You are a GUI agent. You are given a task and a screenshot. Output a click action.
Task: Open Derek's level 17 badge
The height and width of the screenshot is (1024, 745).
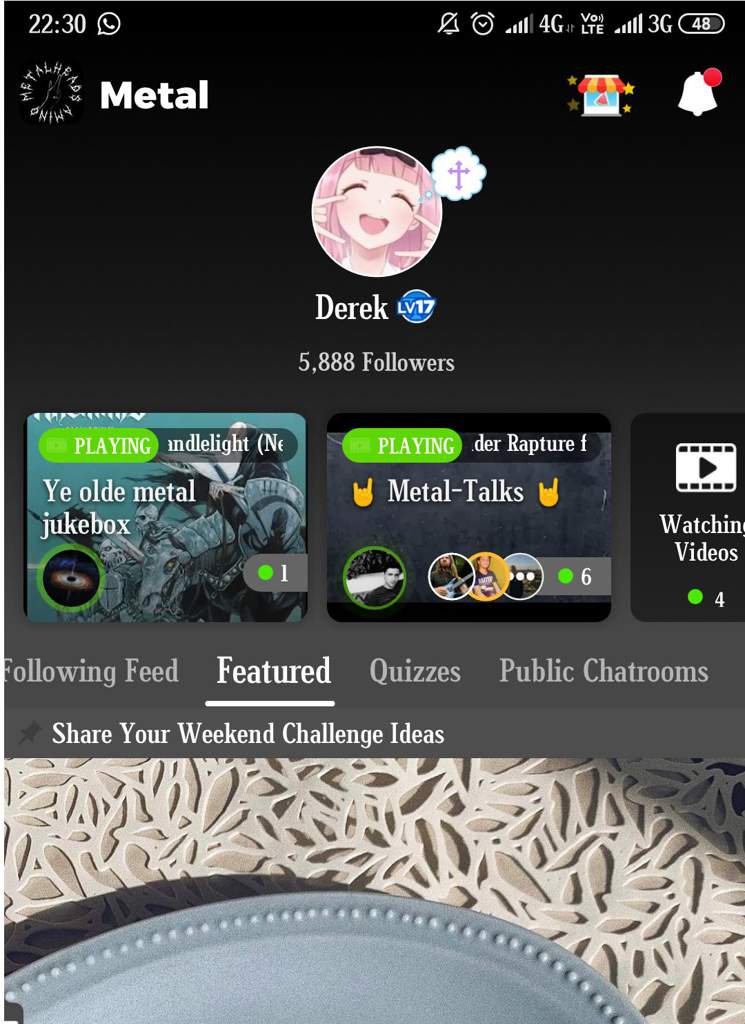(416, 307)
